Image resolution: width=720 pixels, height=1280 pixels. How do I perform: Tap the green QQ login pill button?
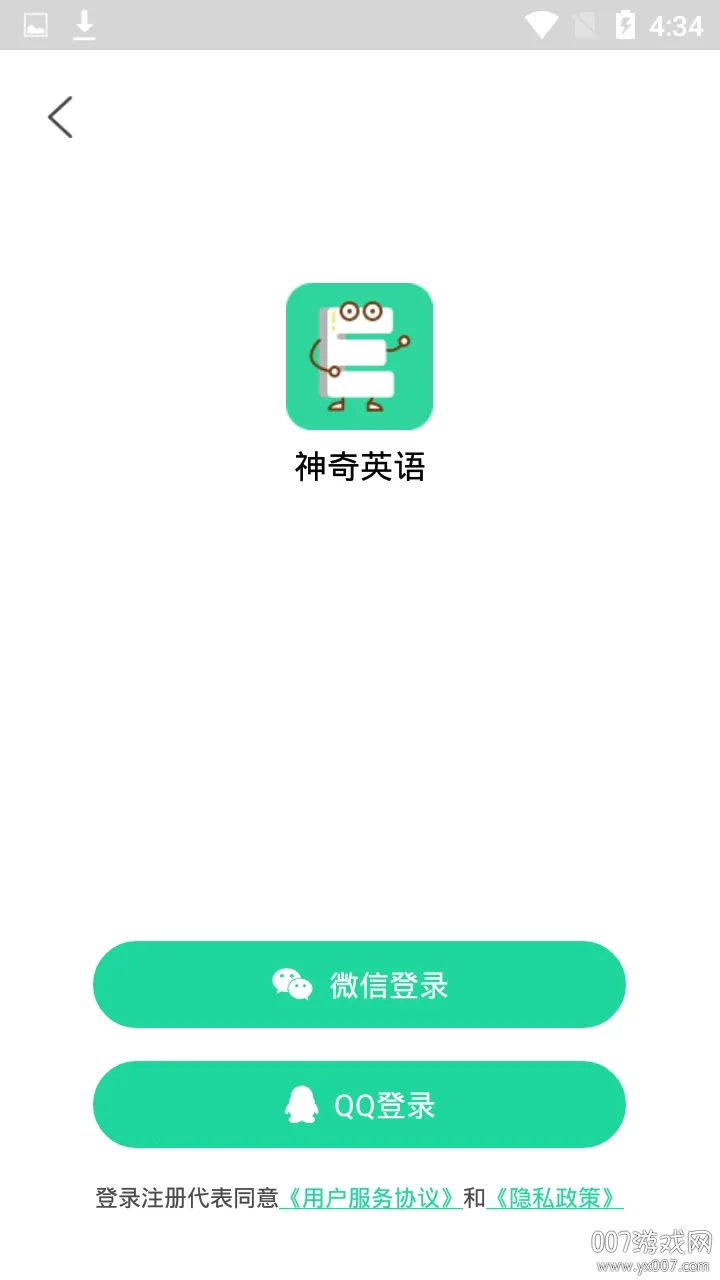tap(359, 1104)
